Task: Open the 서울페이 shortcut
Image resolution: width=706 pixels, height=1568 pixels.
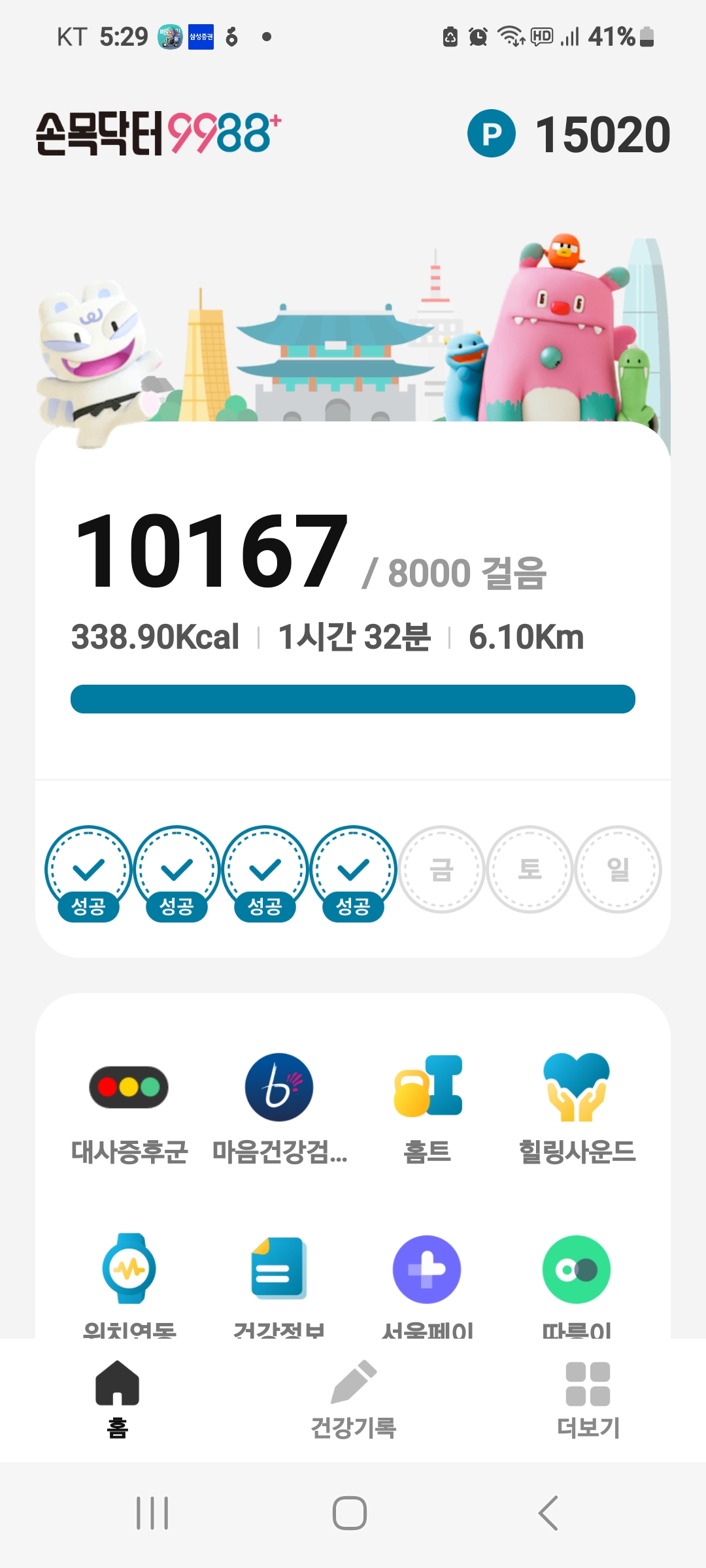Action: [x=428, y=1281]
